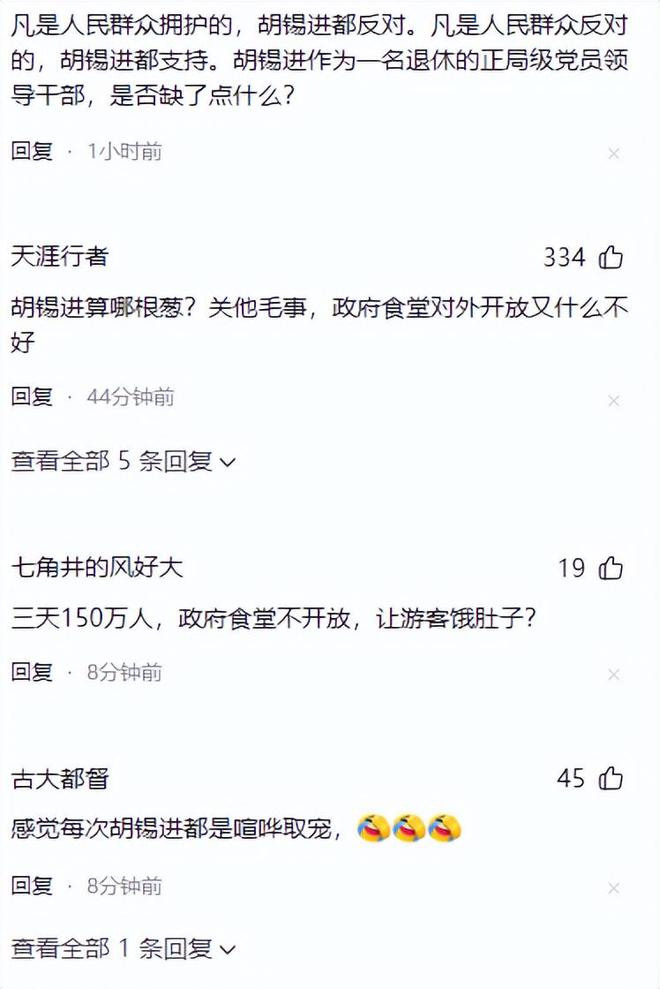Like 天涯行者's comment
Screen dimensions: 660x989
click(x=611, y=258)
